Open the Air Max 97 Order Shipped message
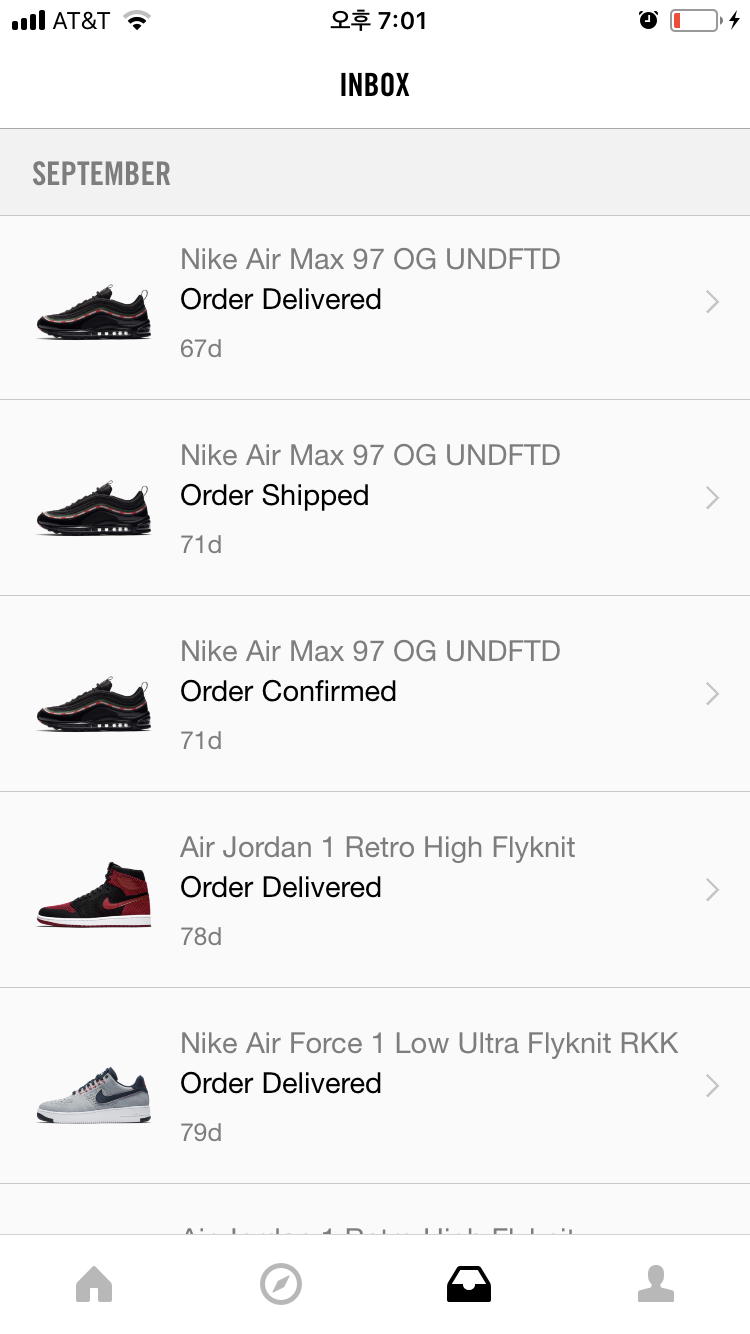The height and width of the screenshot is (1334, 750). click(x=375, y=498)
